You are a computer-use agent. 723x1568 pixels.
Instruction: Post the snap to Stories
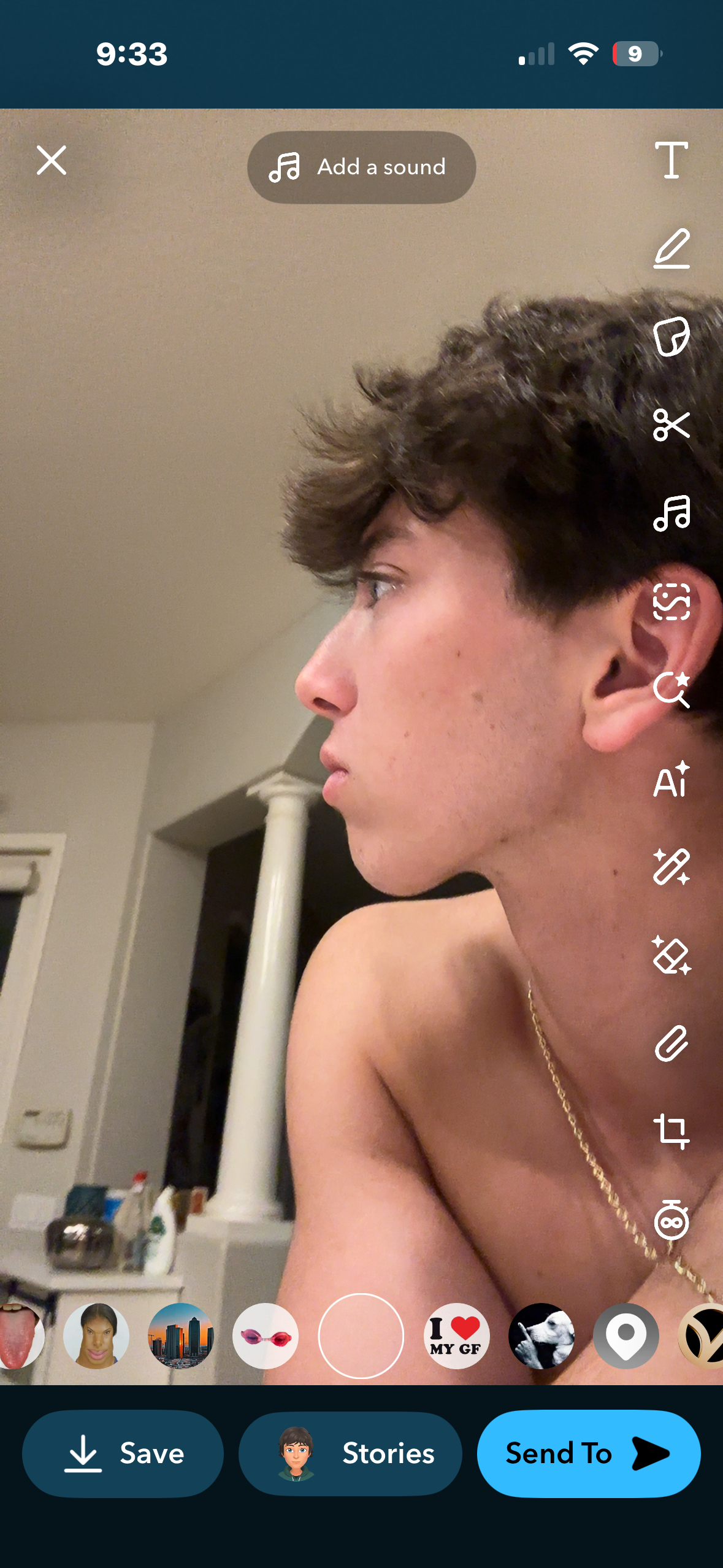pos(350,1453)
